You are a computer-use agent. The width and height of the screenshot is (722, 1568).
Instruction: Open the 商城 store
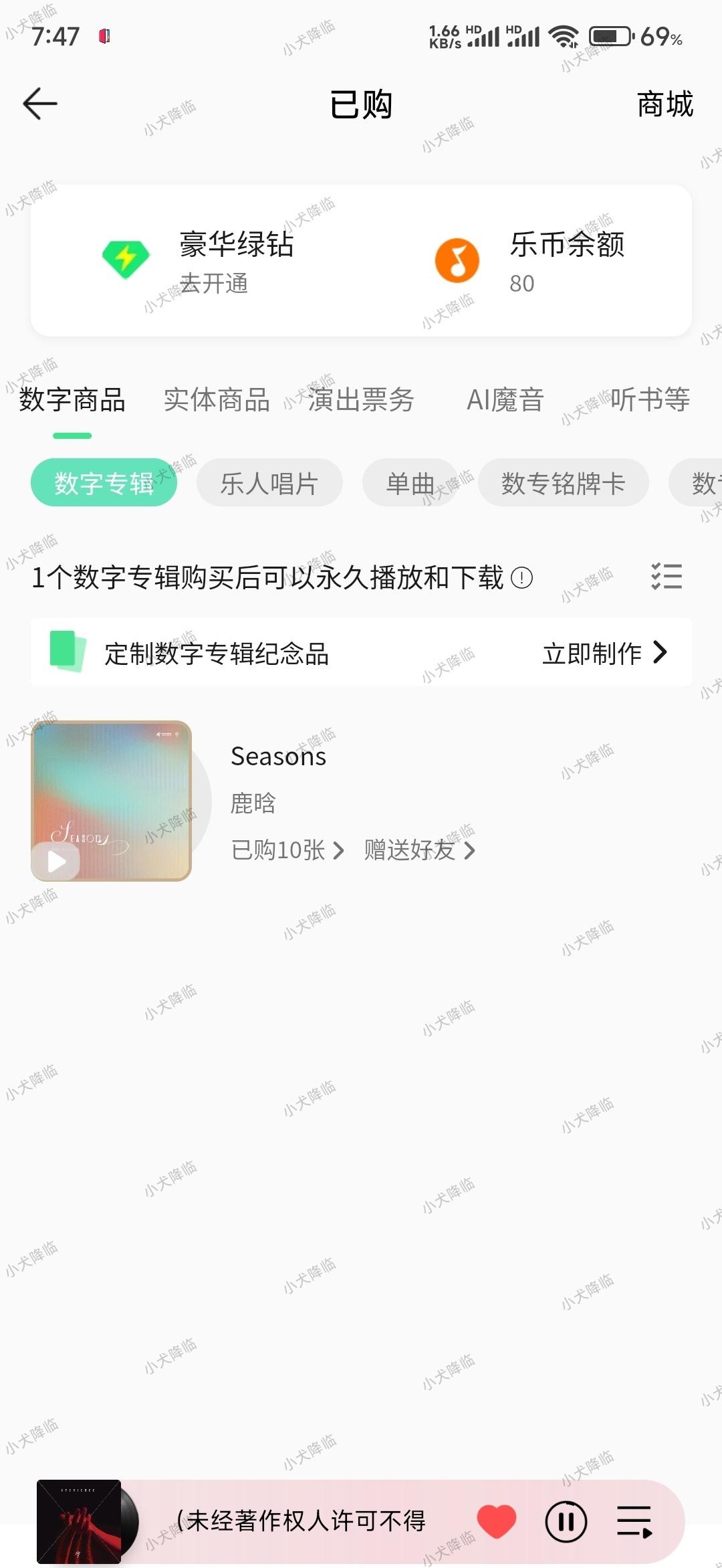point(665,104)
